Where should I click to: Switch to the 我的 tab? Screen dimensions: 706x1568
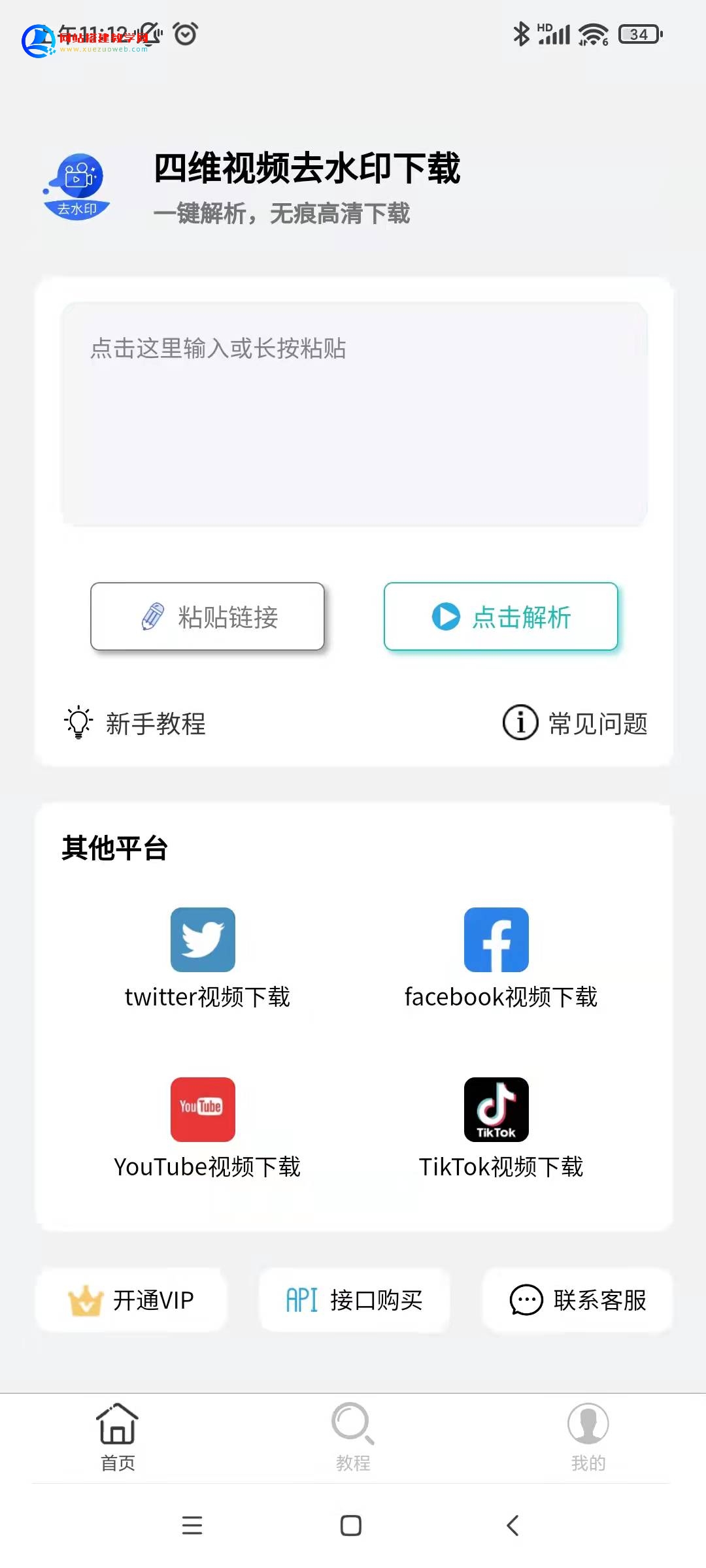(x=588, y=1437)
